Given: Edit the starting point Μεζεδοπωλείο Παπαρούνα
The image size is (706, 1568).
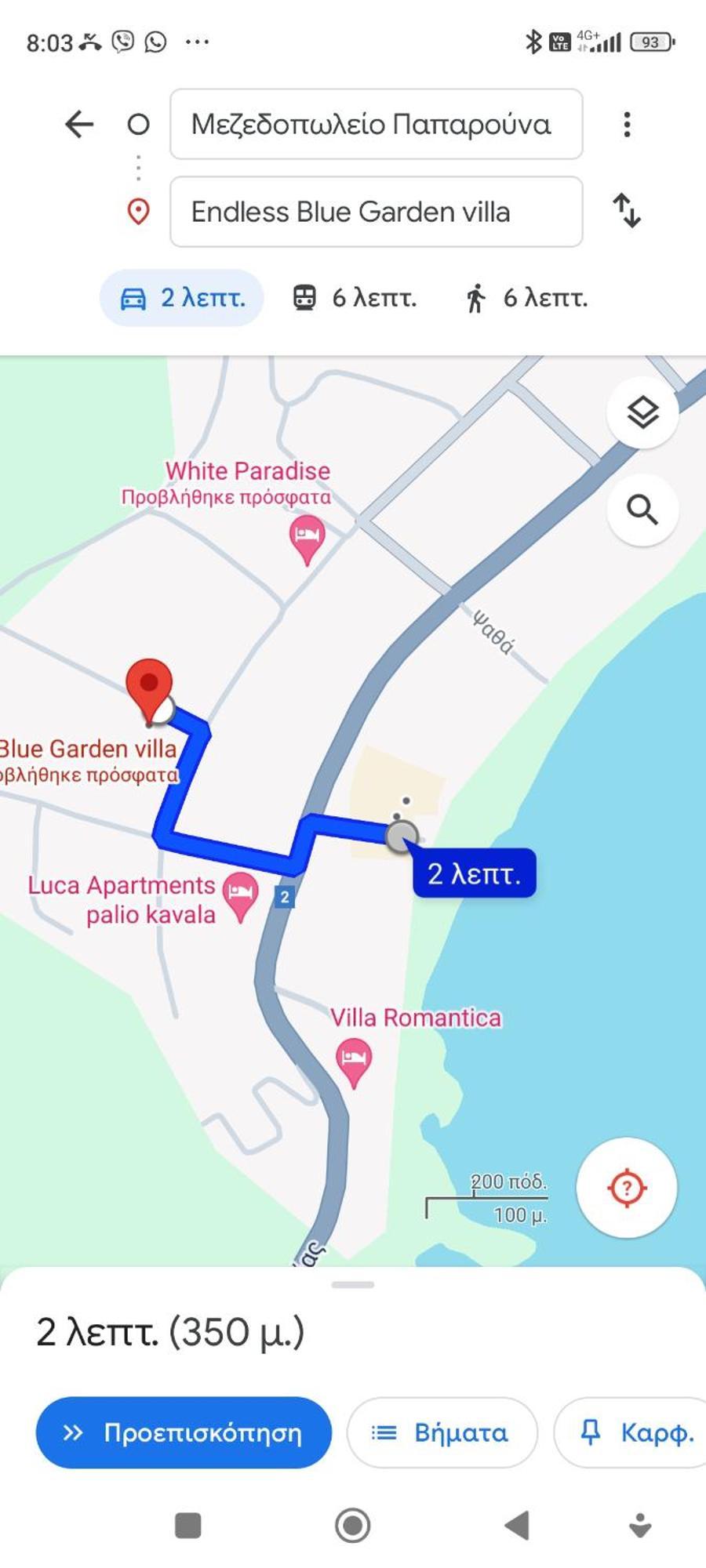Looking at the screenshot, I should [x=376, y=124].
